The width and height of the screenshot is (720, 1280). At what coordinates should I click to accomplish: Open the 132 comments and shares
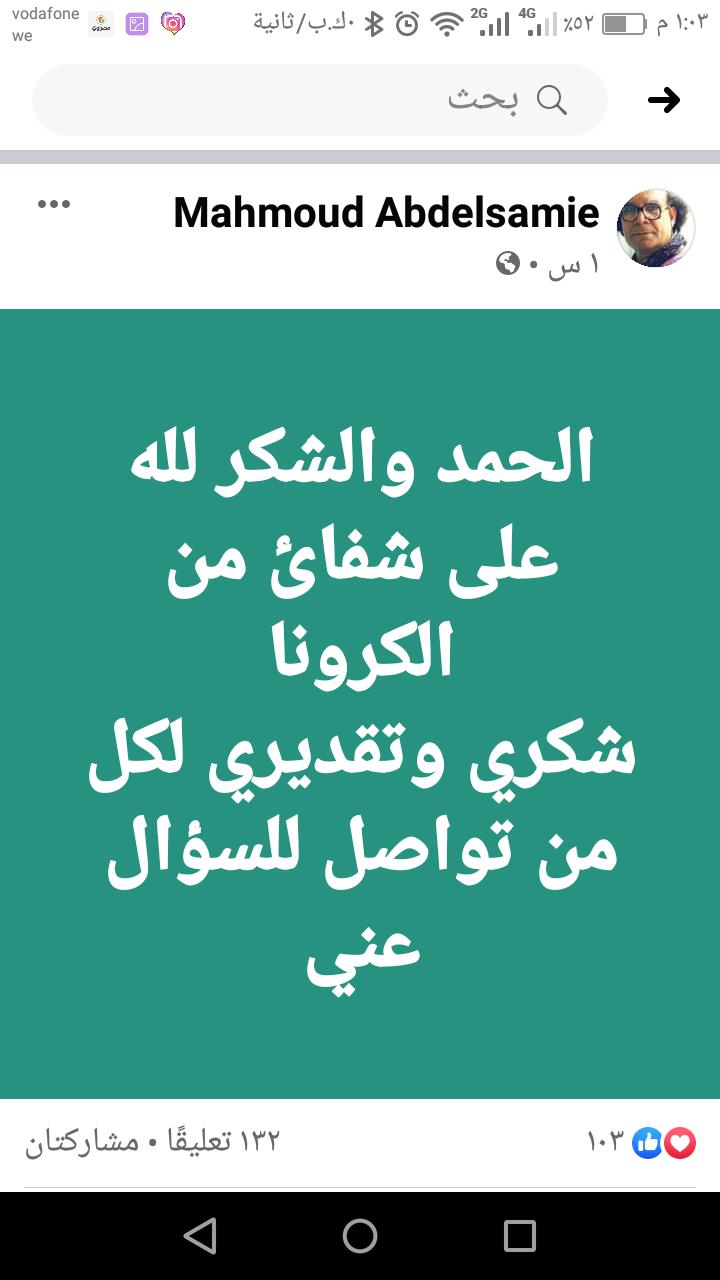[152, 1141]
